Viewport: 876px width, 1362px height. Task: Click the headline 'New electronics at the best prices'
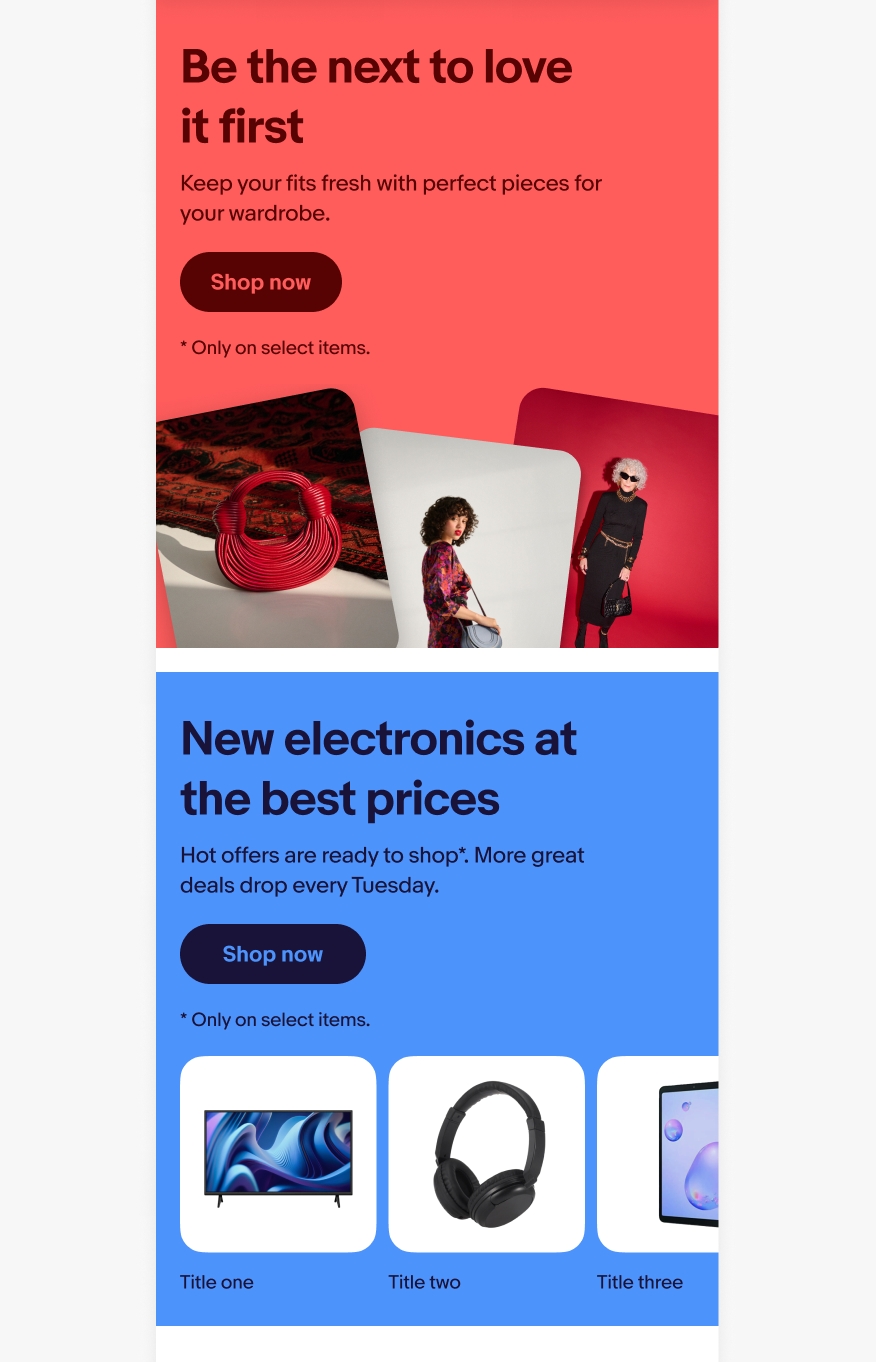coord(378,768)
